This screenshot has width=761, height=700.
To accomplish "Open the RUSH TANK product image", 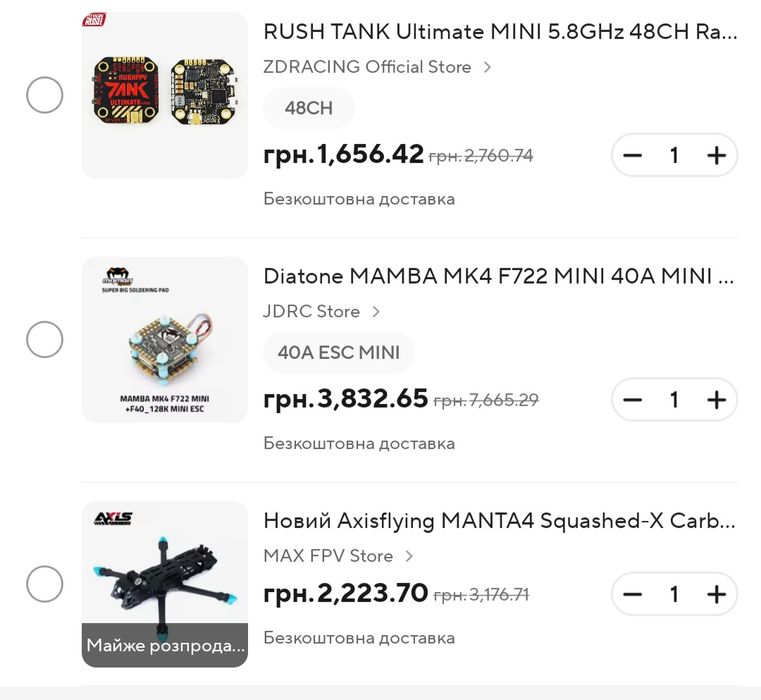I will (x=164, y=95).
